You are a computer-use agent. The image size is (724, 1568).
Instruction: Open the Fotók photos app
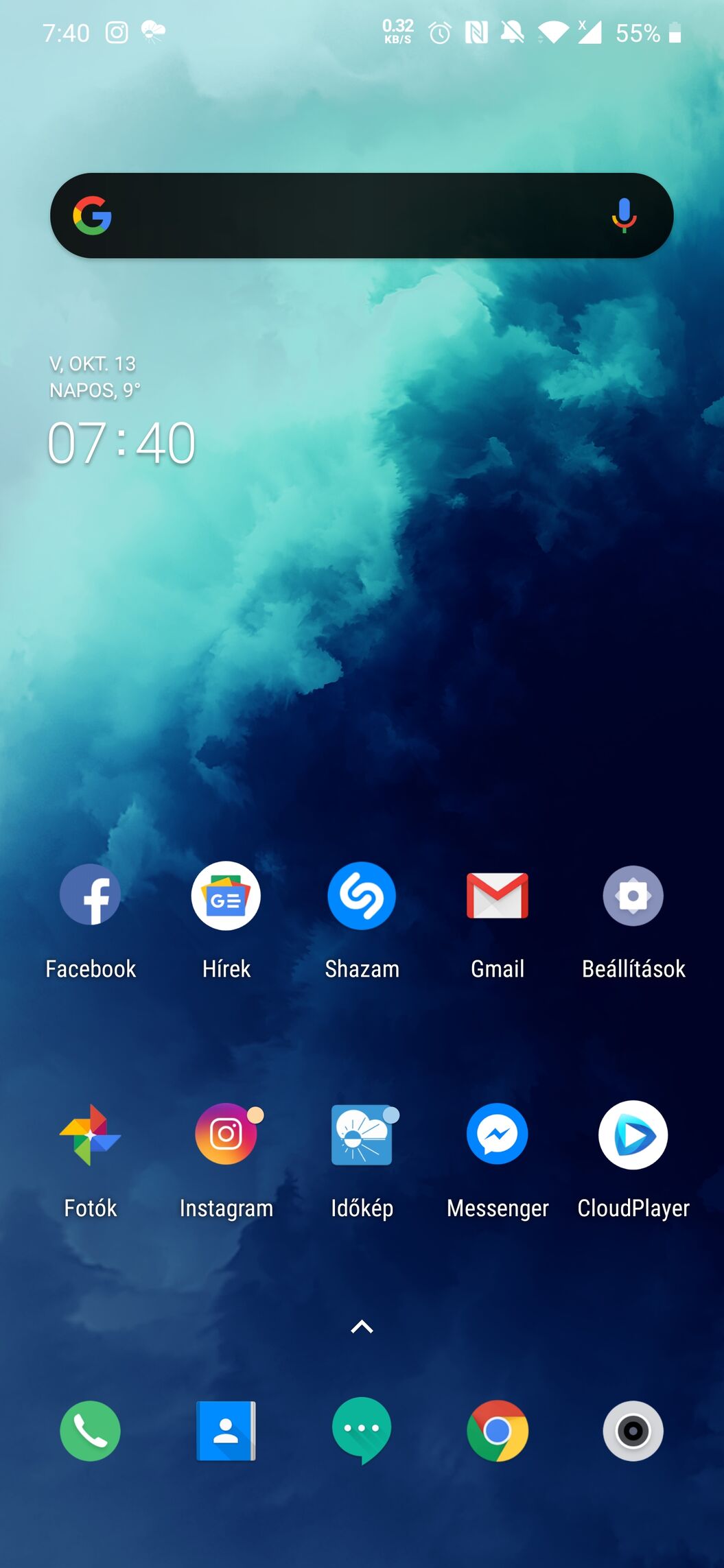point(90,1135)
